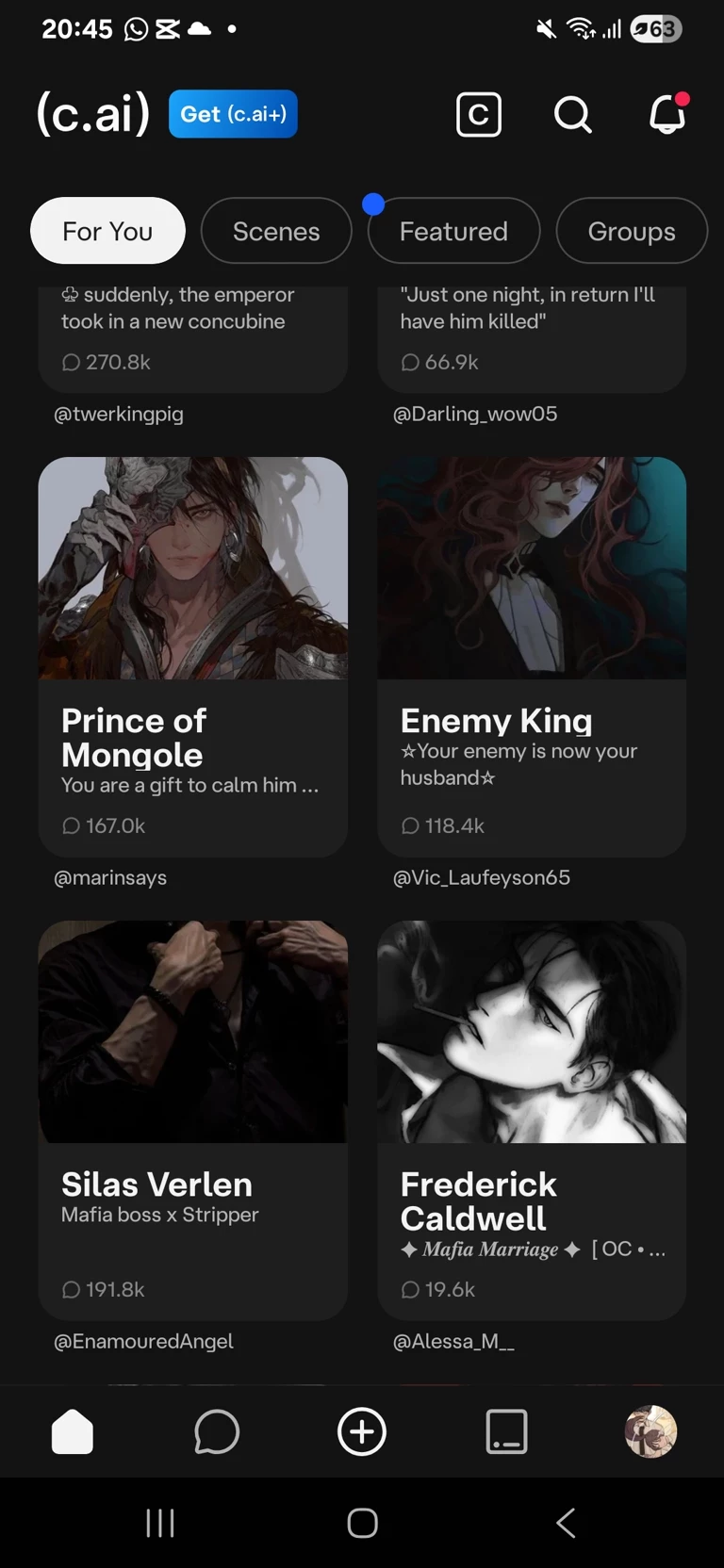Image resolution: width=724 pixels, height=1568 pixels.
Task: Open the library tab next to the plus button
Action: 506,1432
